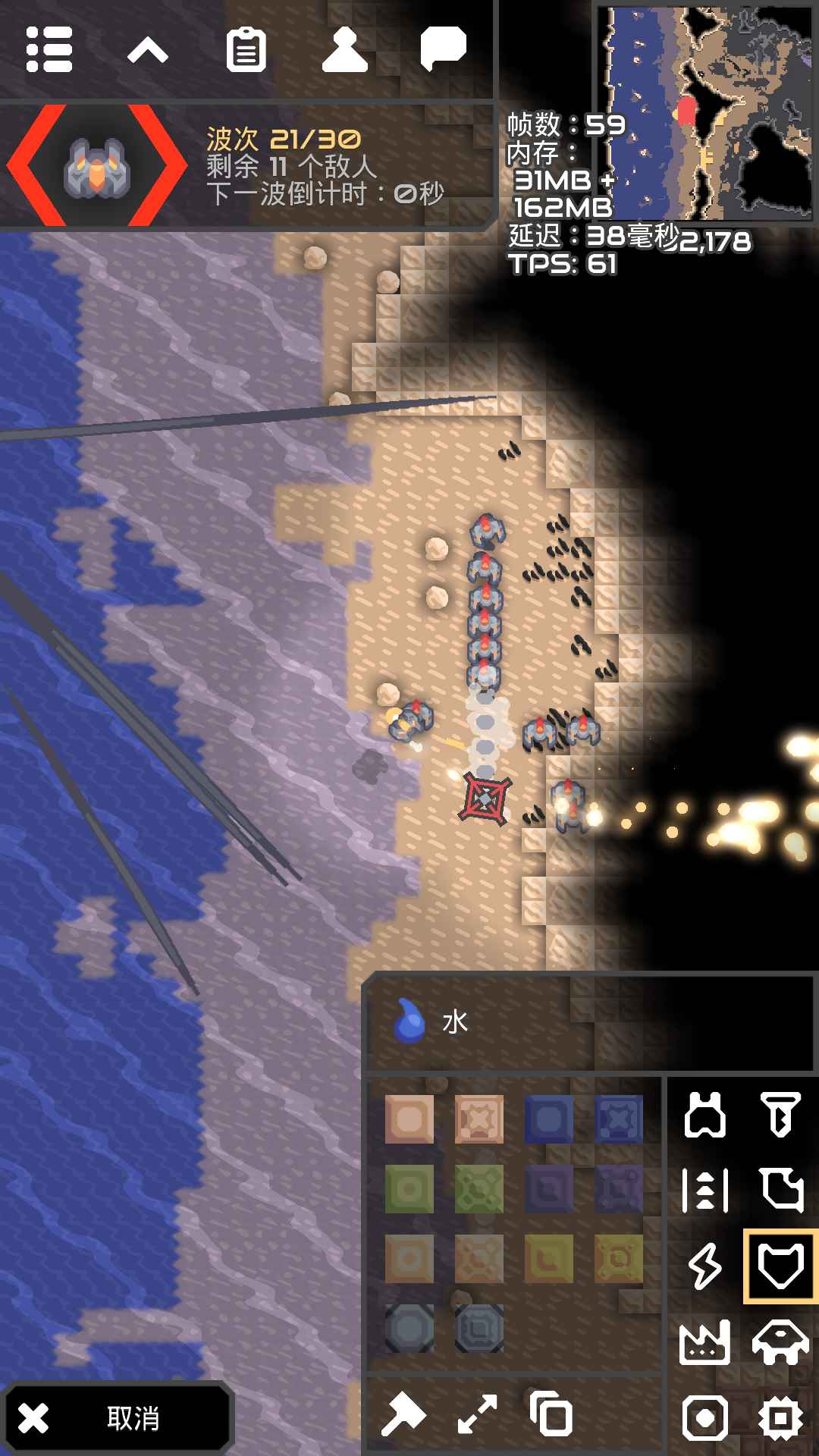
Task: Open the chat bubble icon
Action: (x=443, y=49)
